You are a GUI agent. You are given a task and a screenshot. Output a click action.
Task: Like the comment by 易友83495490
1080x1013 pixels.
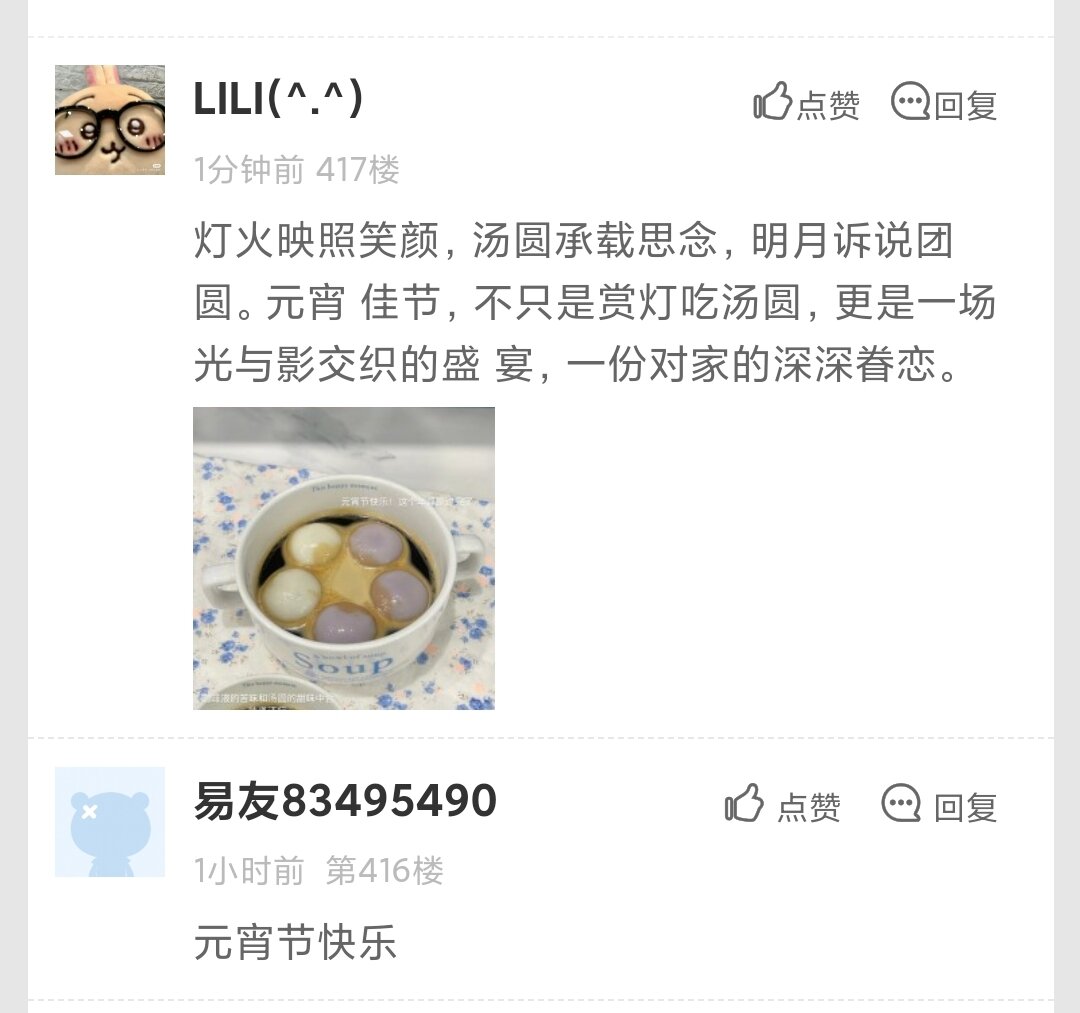pos(783,806)
